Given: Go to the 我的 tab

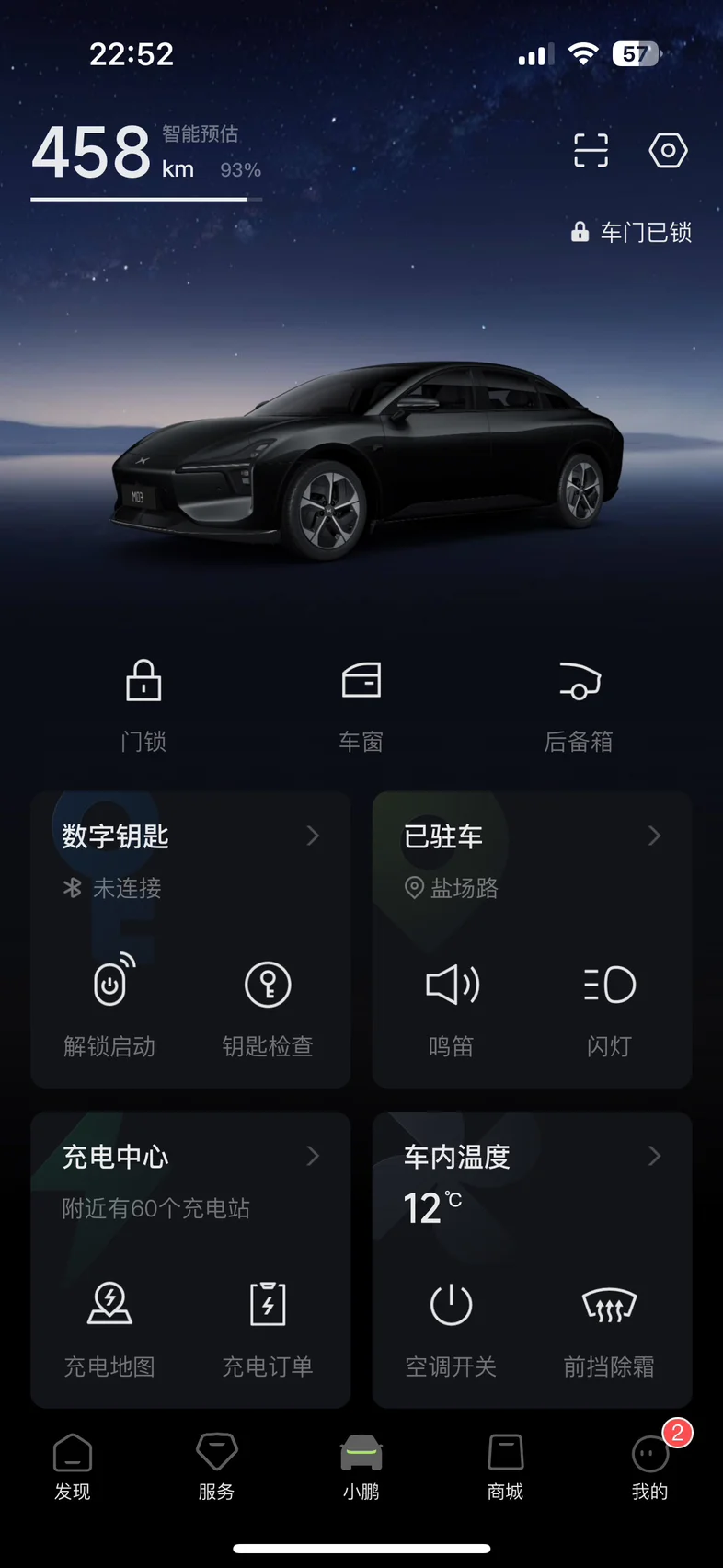Looking at the screenshot, I should tap(649, 1467).
